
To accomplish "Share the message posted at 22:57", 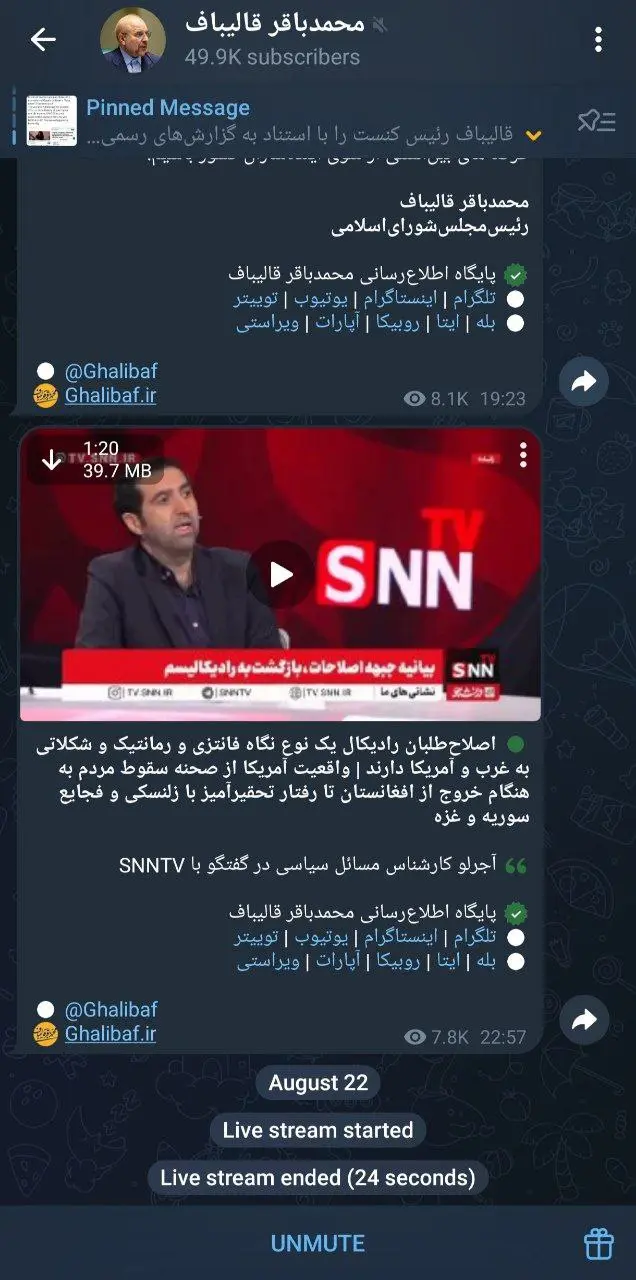I will (584, 1020).
